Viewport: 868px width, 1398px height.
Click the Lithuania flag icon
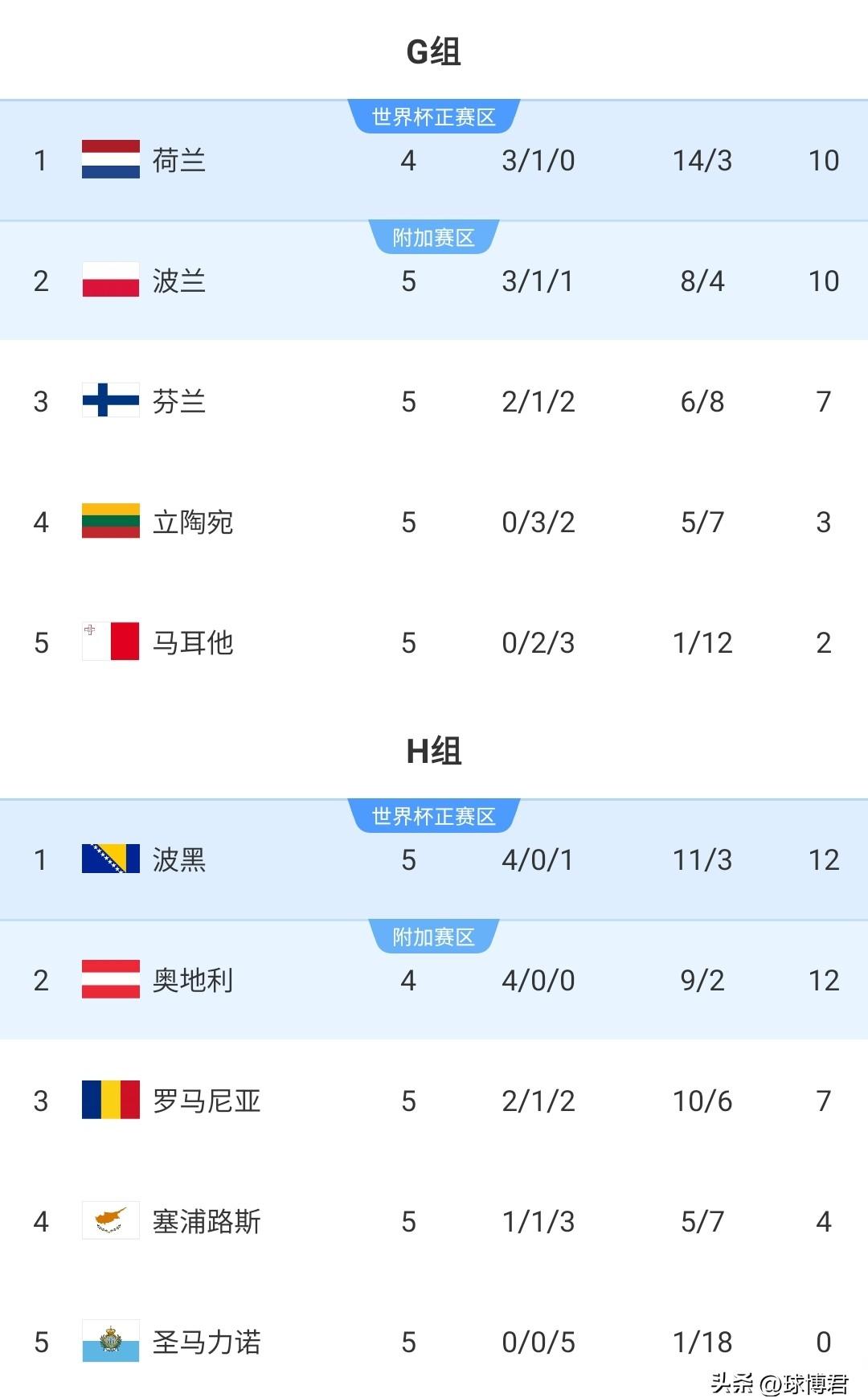point(110,522)
